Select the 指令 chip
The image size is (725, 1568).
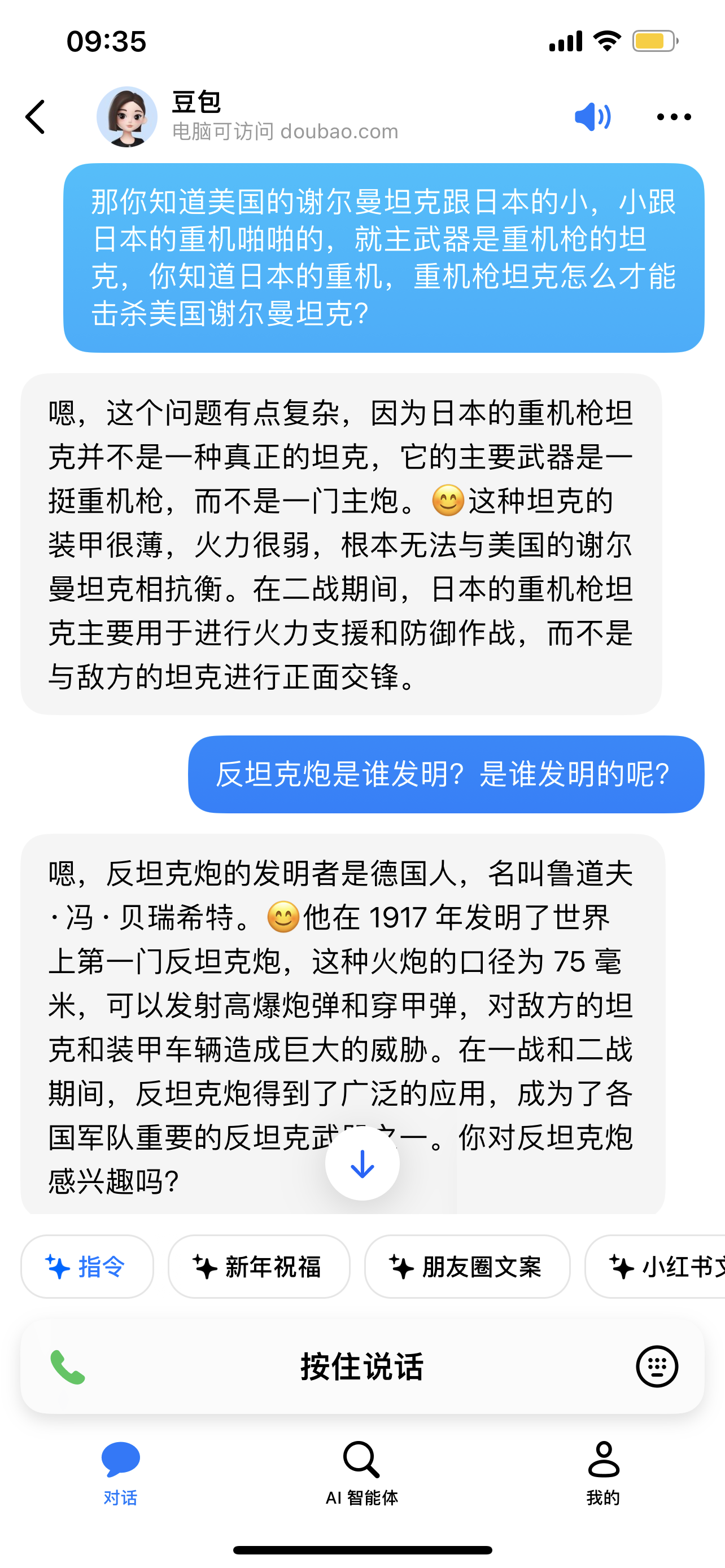[x=87, y=1267]
